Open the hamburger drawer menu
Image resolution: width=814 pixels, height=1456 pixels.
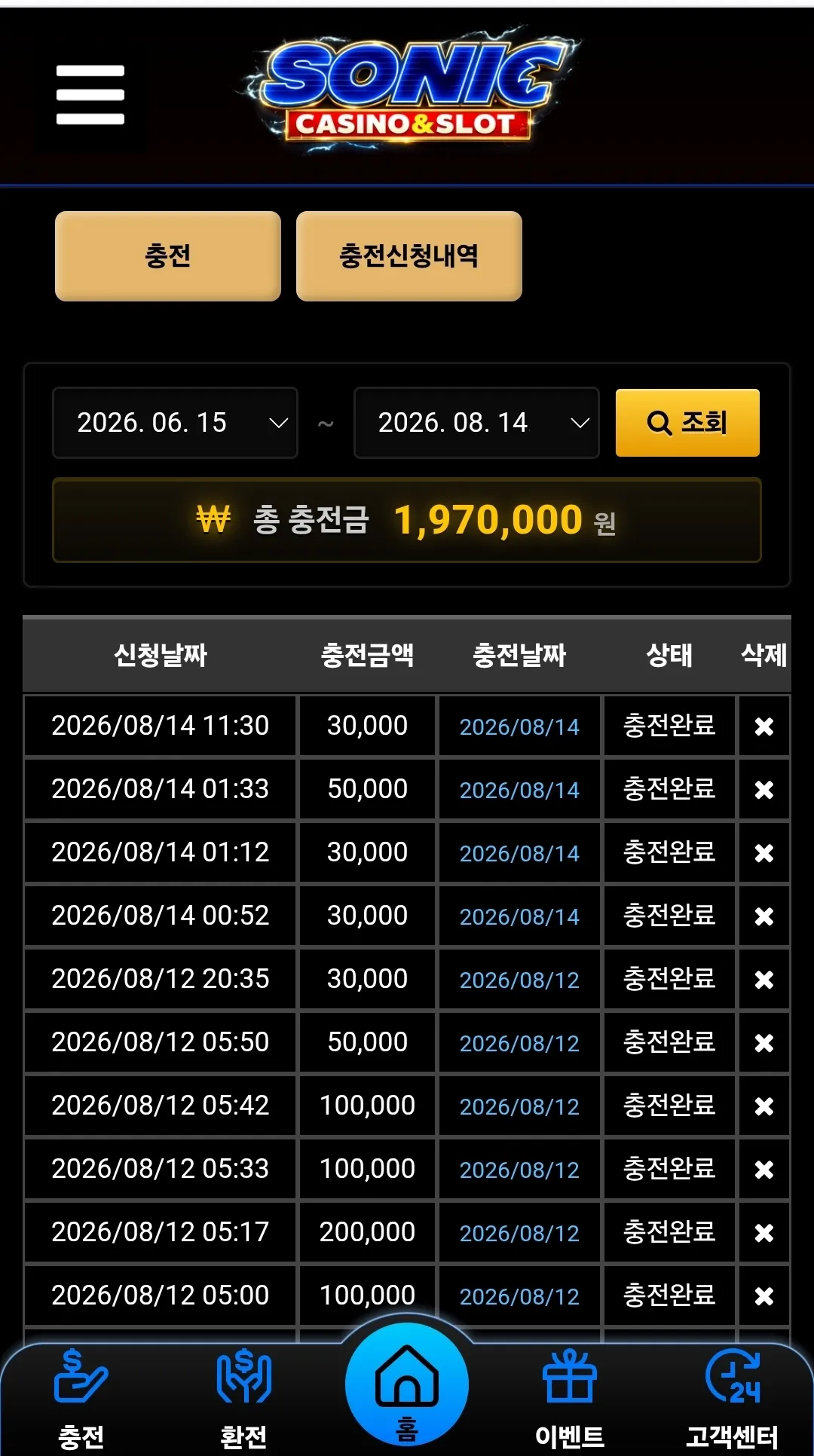pos(90,95)
